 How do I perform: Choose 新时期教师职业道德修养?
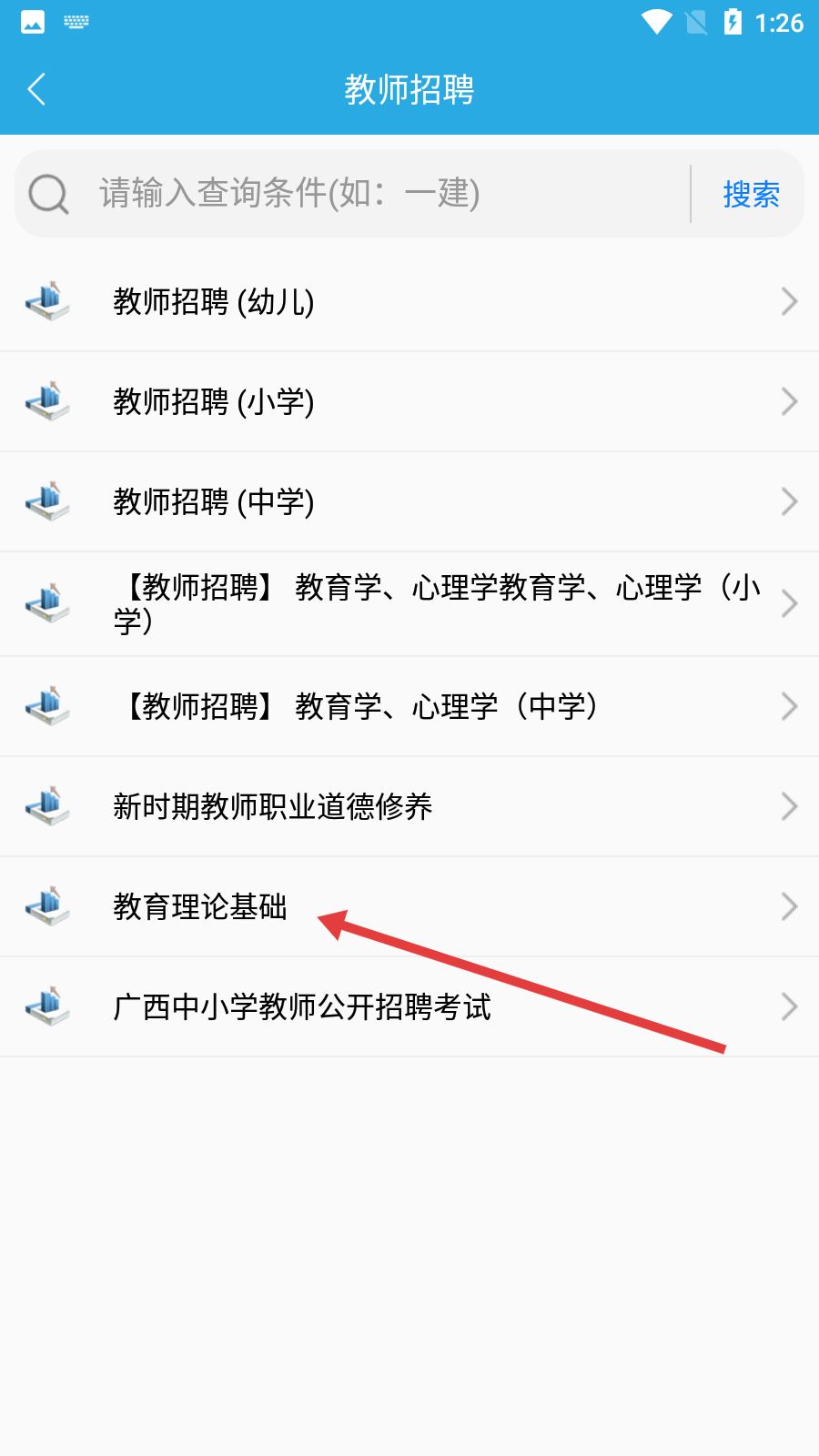point(409,806)
